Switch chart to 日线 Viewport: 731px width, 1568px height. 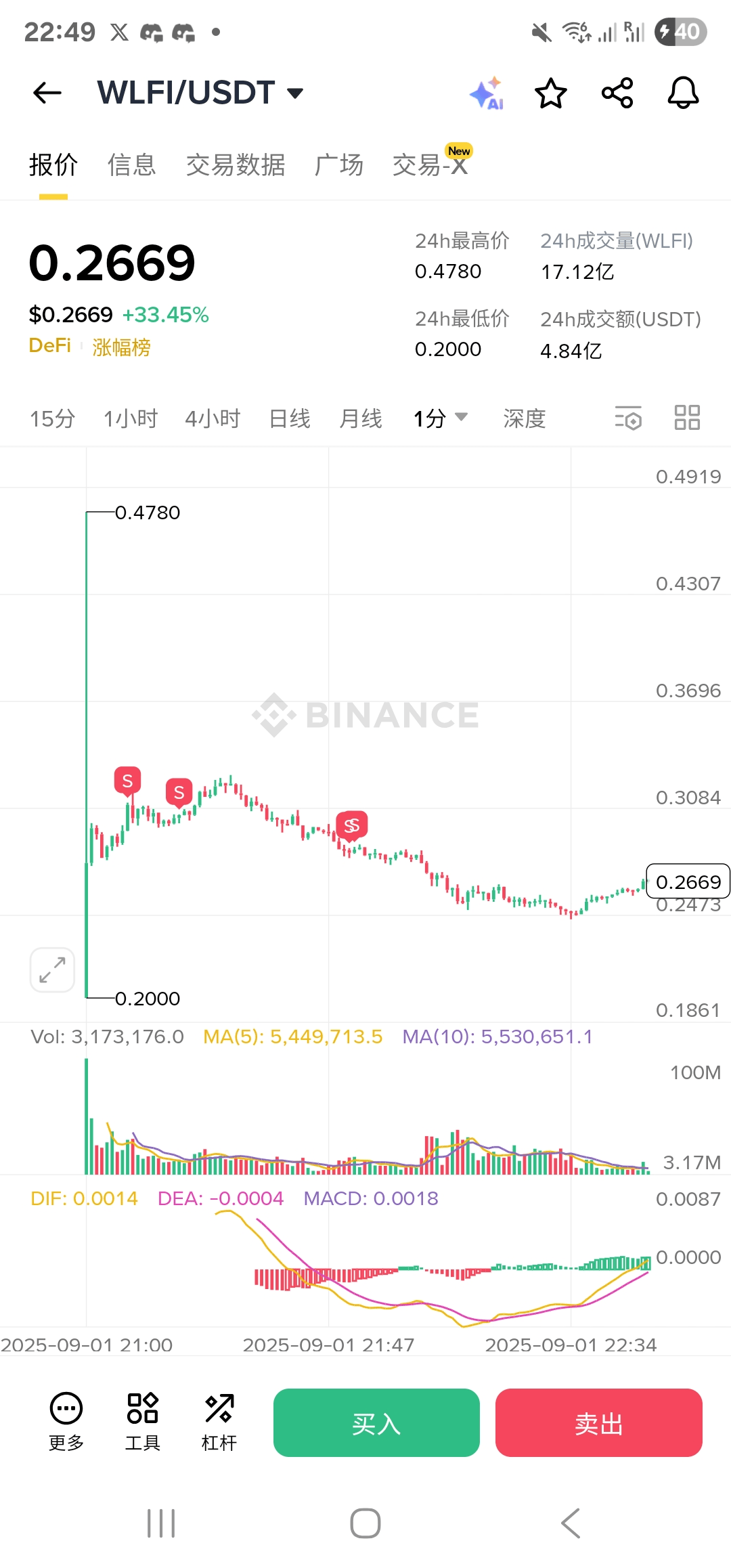point(290,418)
